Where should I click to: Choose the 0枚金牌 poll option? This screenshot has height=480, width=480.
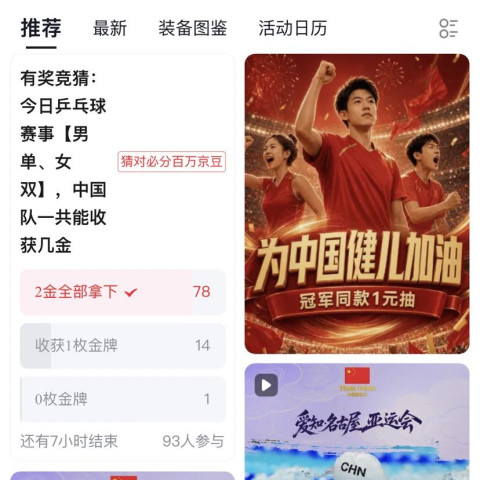[x=123, y=399]
